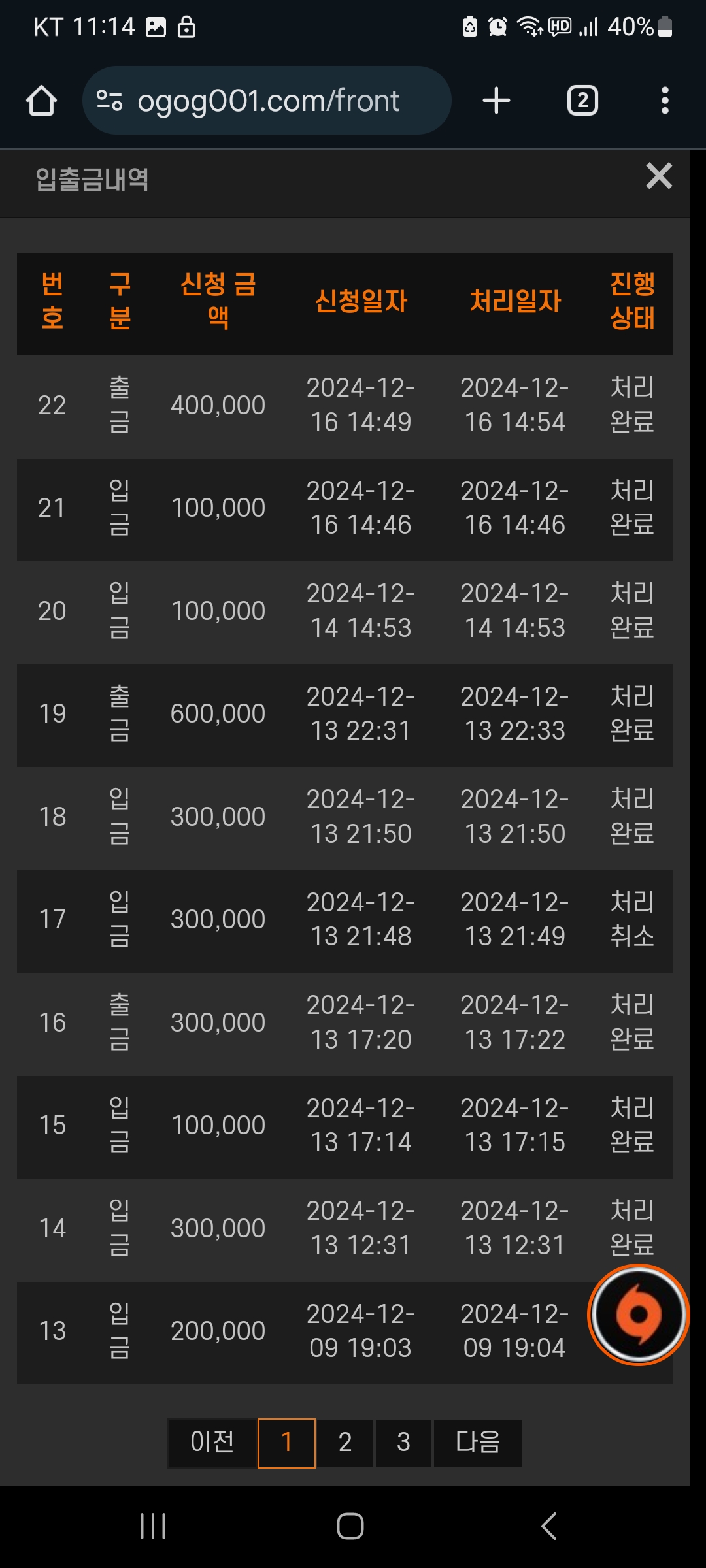Open the tab switcher showing 2
The height and width of the screenshot is (1568, 706).
(582, 101)
